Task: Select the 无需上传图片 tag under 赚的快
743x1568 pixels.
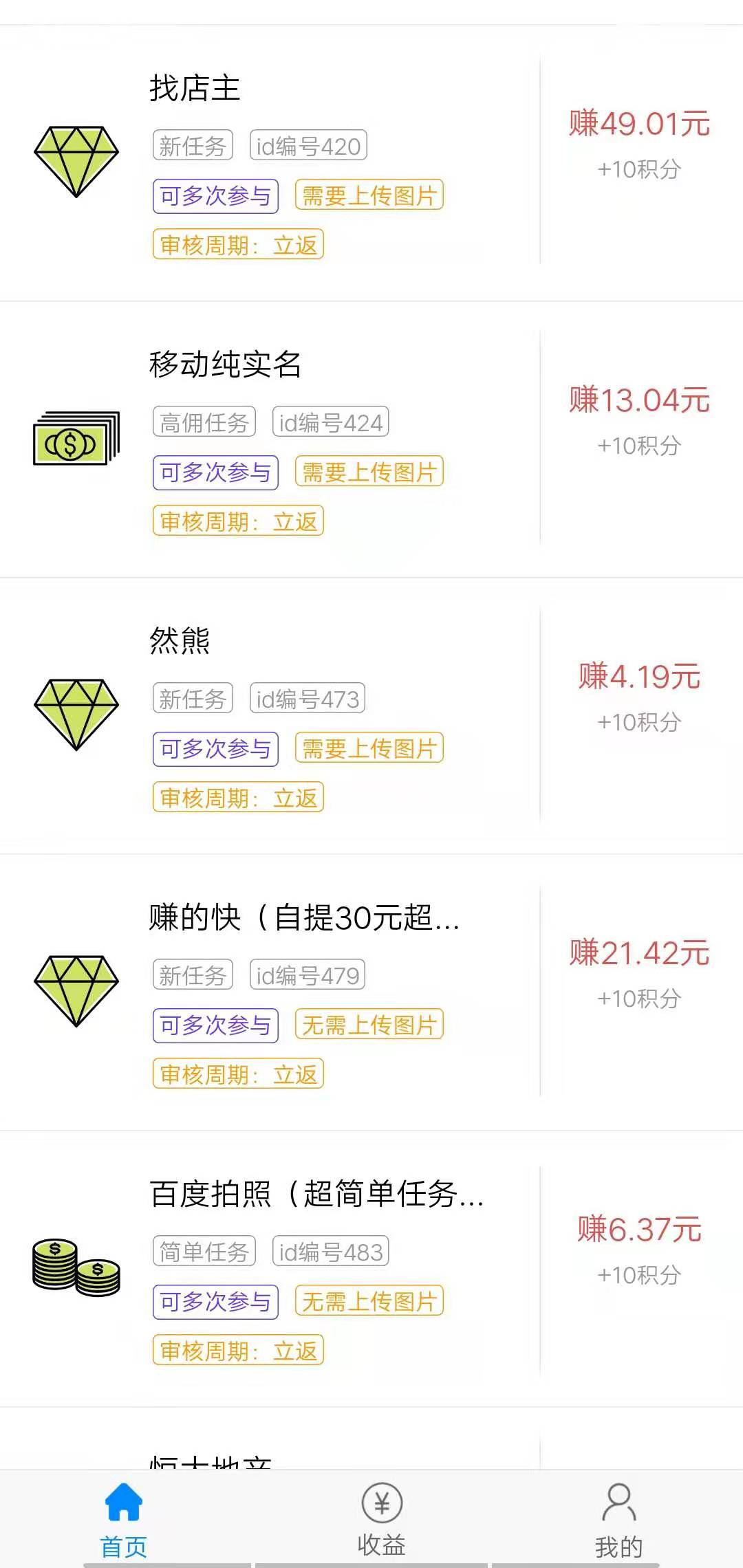Action: [369, 1025]
